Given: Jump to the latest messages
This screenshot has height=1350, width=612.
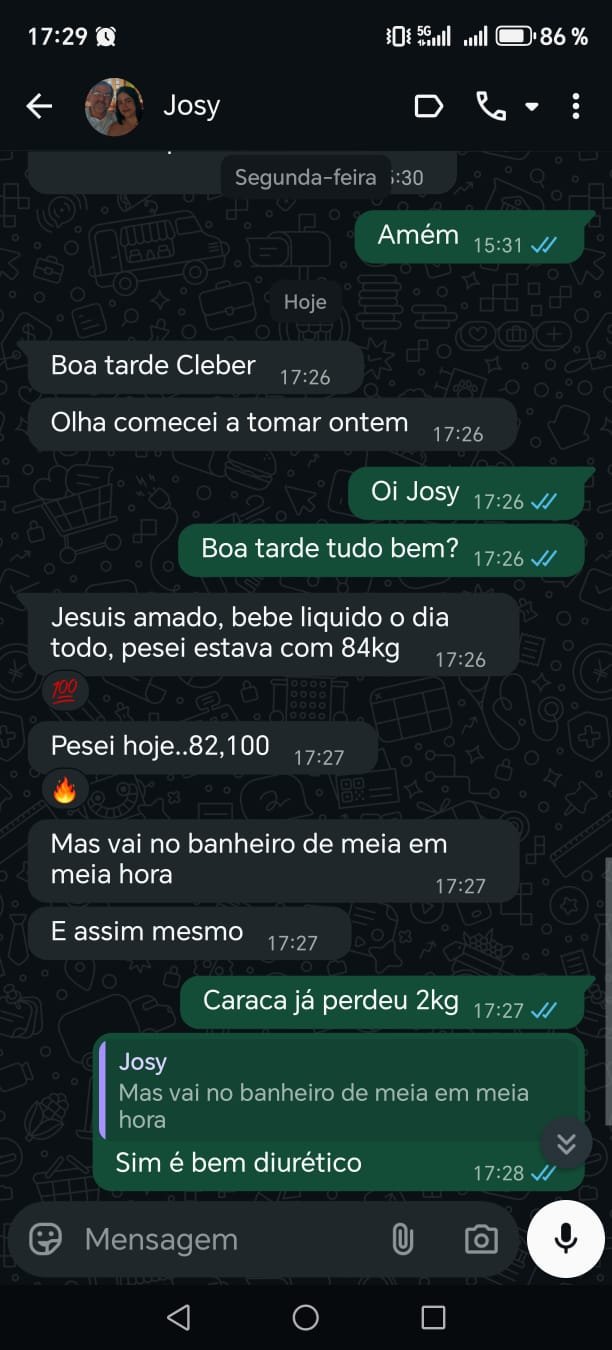Looking at the screenshot, I should point(566,1143).
